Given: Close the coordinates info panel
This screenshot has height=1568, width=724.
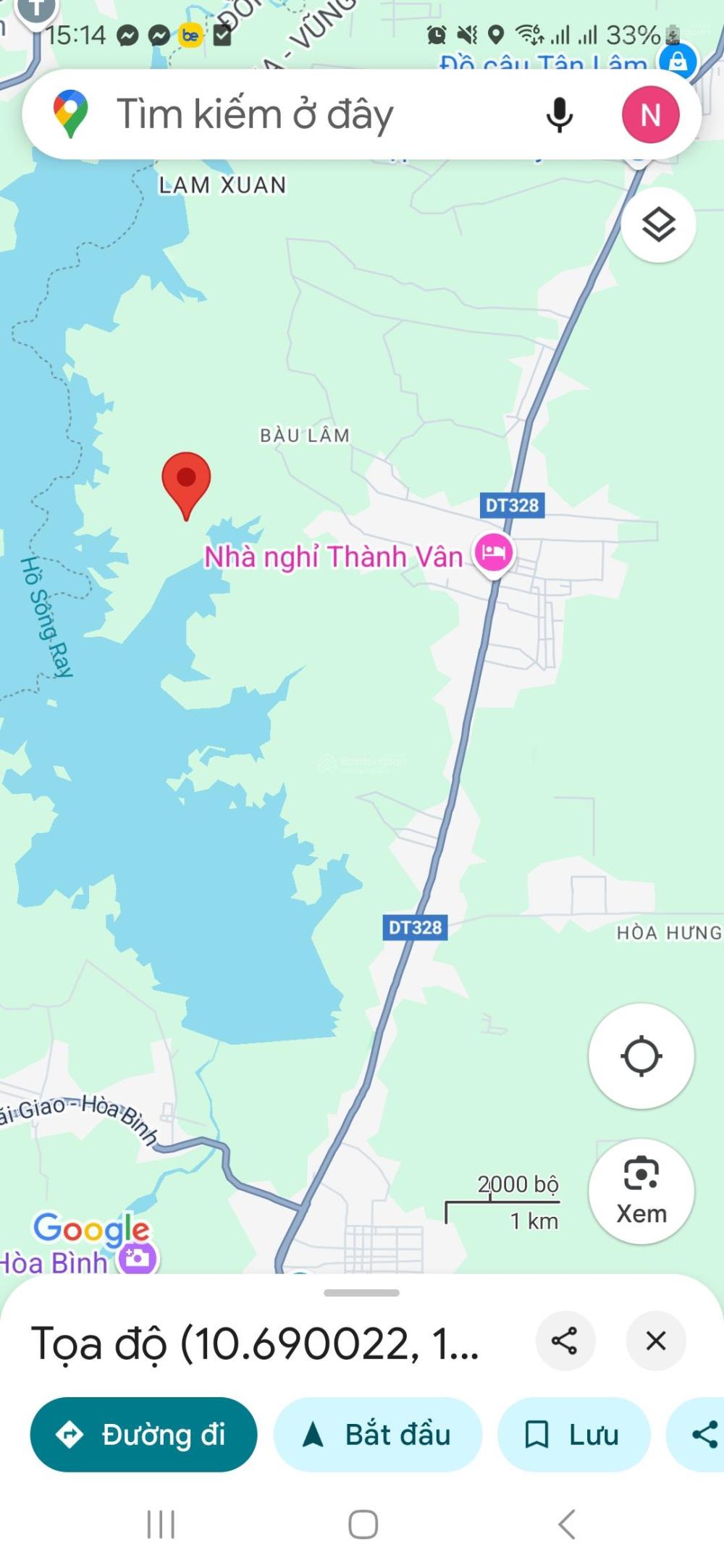Looking at the screenshot, I should 656,1341.
